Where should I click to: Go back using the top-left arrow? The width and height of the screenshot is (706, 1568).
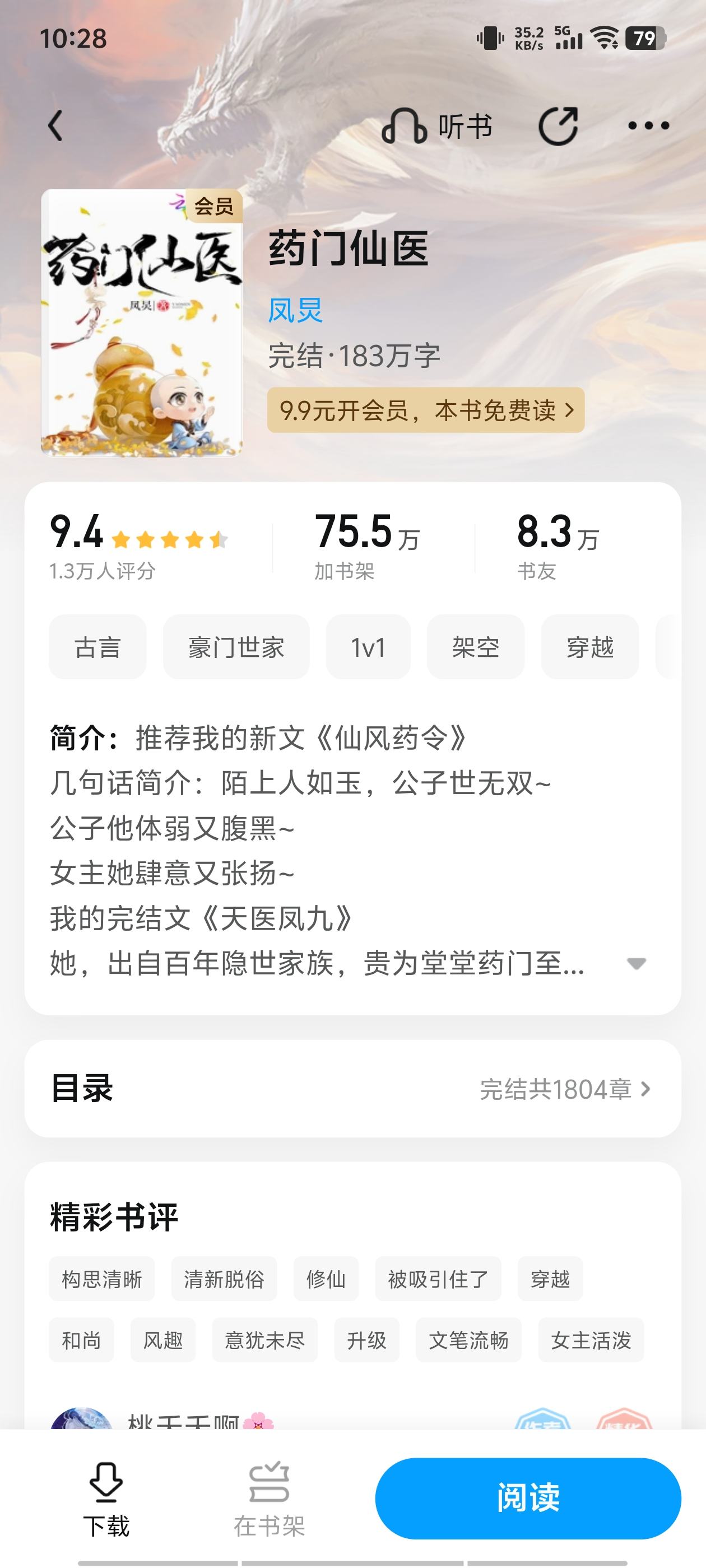pos(55,126)
